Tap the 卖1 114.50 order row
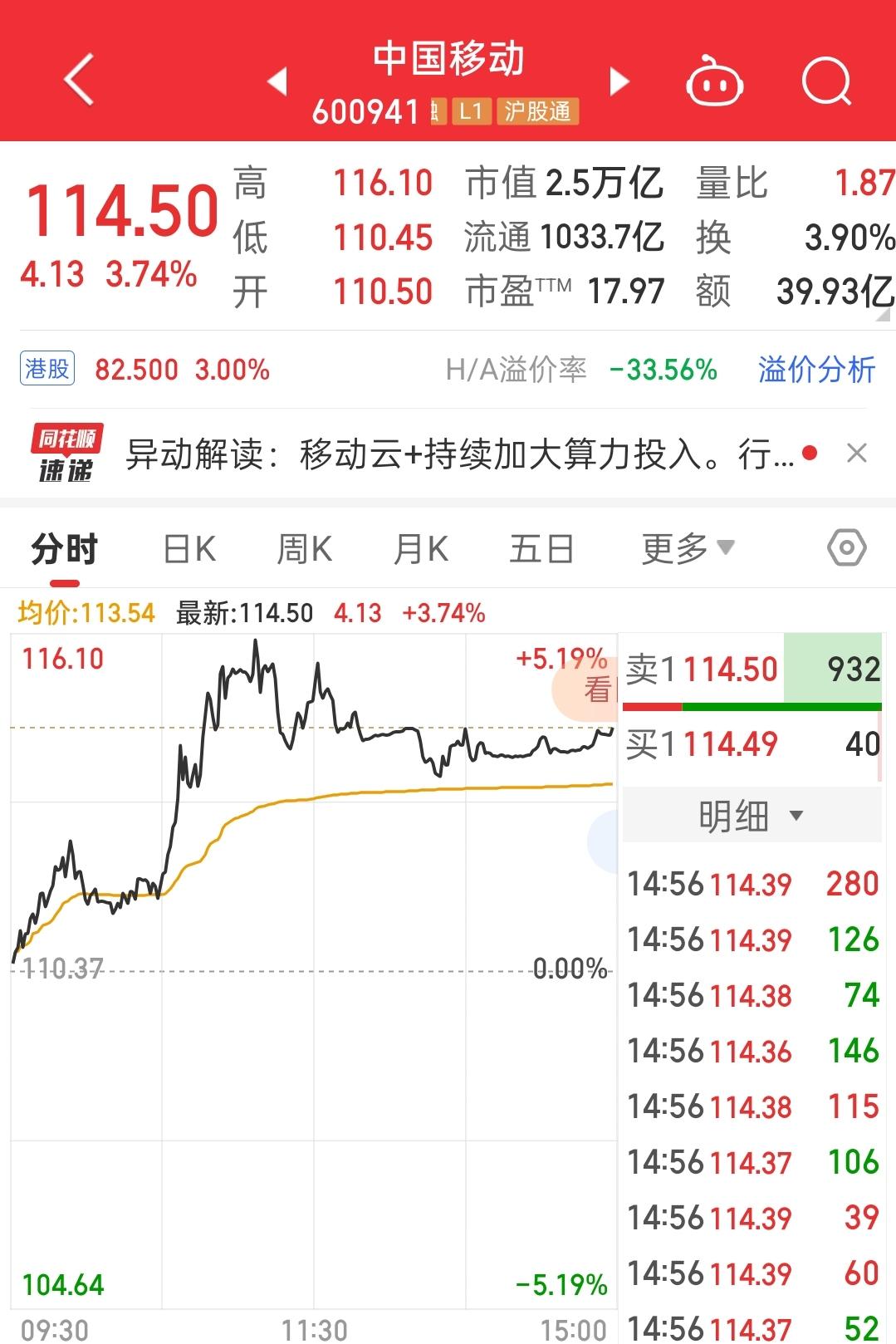The width and height of the screenshot is (896, 1344). coord(752,670)
